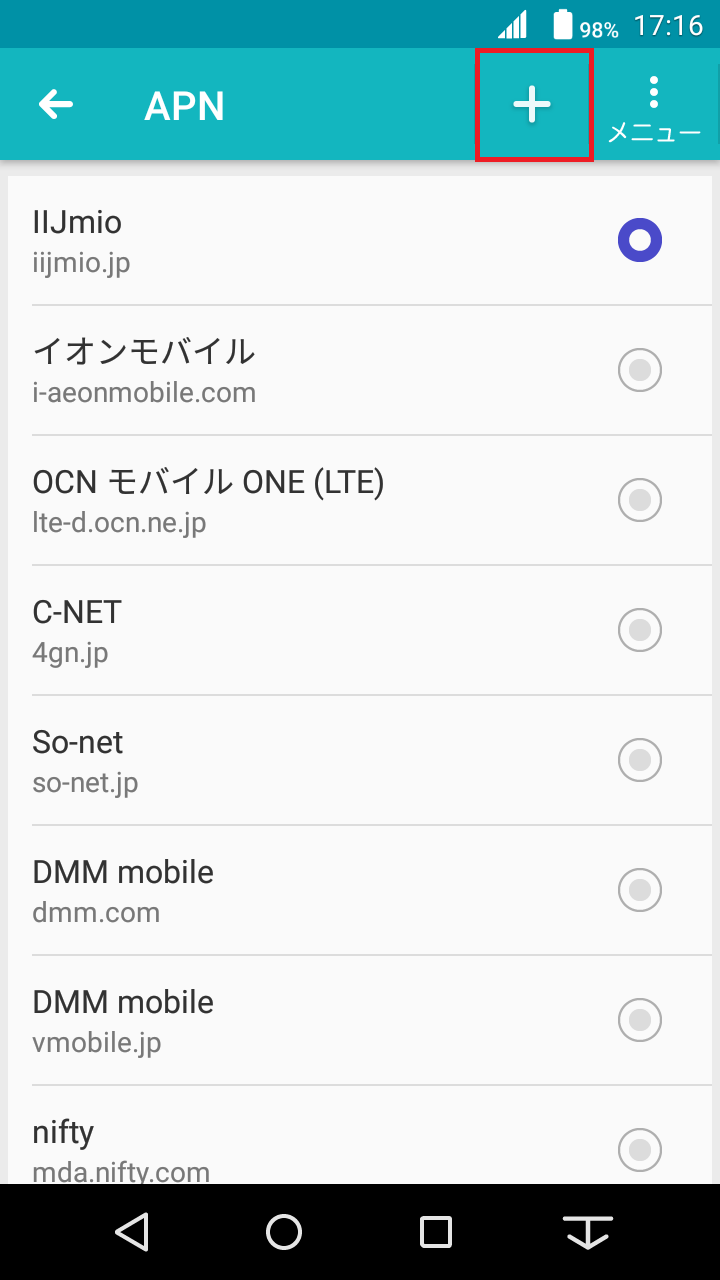
Task: Select the OCN モバイル ONE (LTE) radio button
Action: pyautogui.click(x=639, y=500)
